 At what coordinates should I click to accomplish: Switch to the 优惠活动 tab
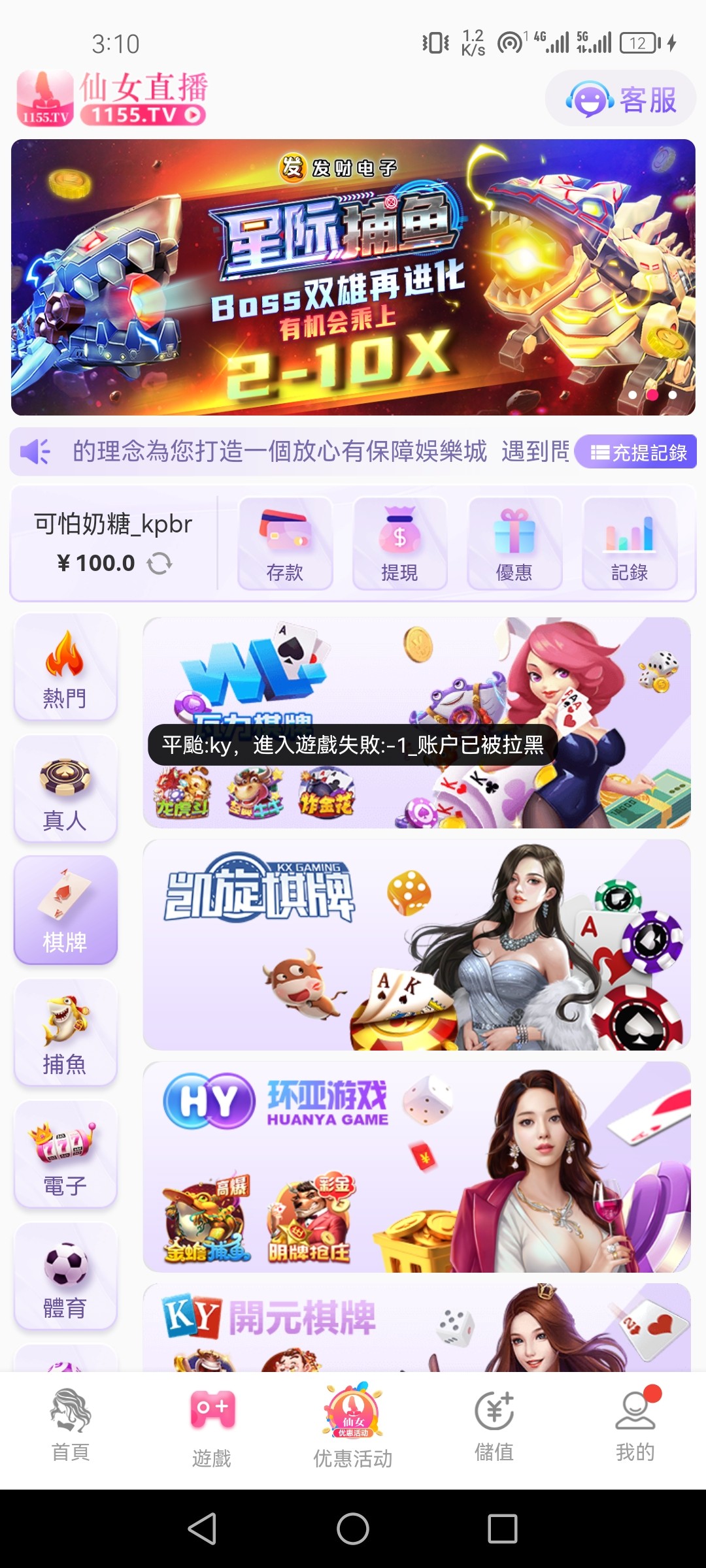click(353, 1426)
